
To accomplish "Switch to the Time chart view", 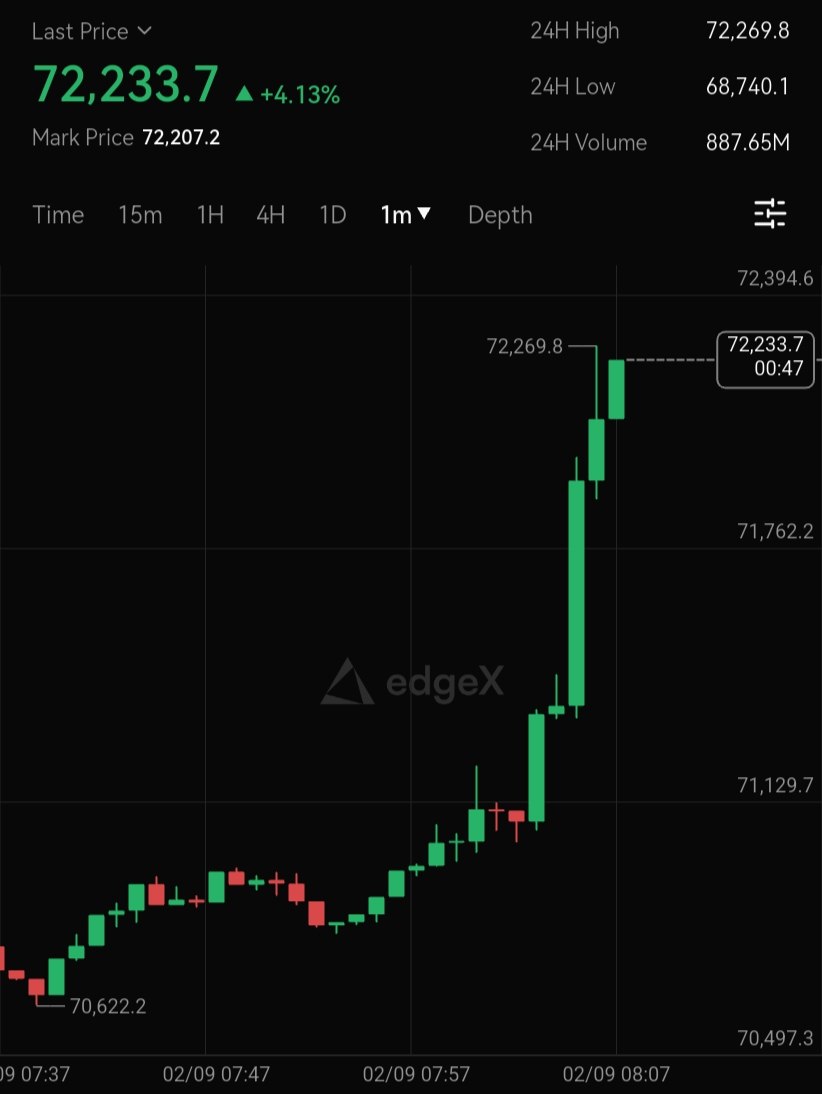I will point(58,215).
